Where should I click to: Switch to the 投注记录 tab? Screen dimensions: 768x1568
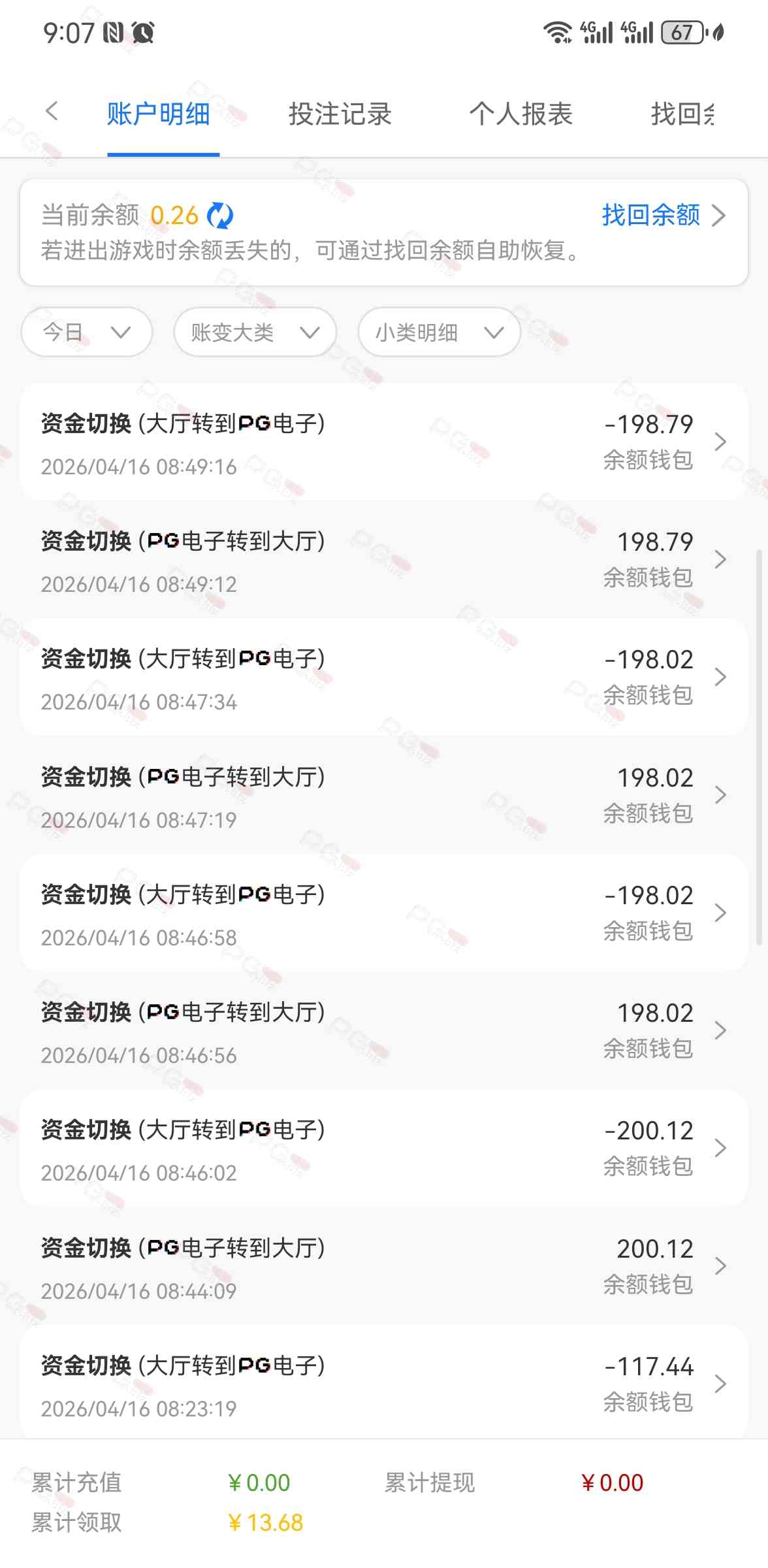(x=340, y=114)
